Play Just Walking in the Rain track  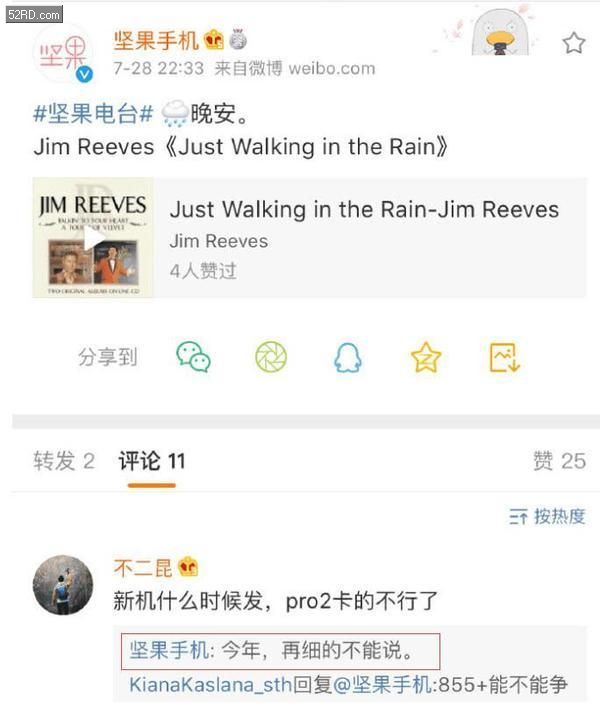[x=92, y=237]
